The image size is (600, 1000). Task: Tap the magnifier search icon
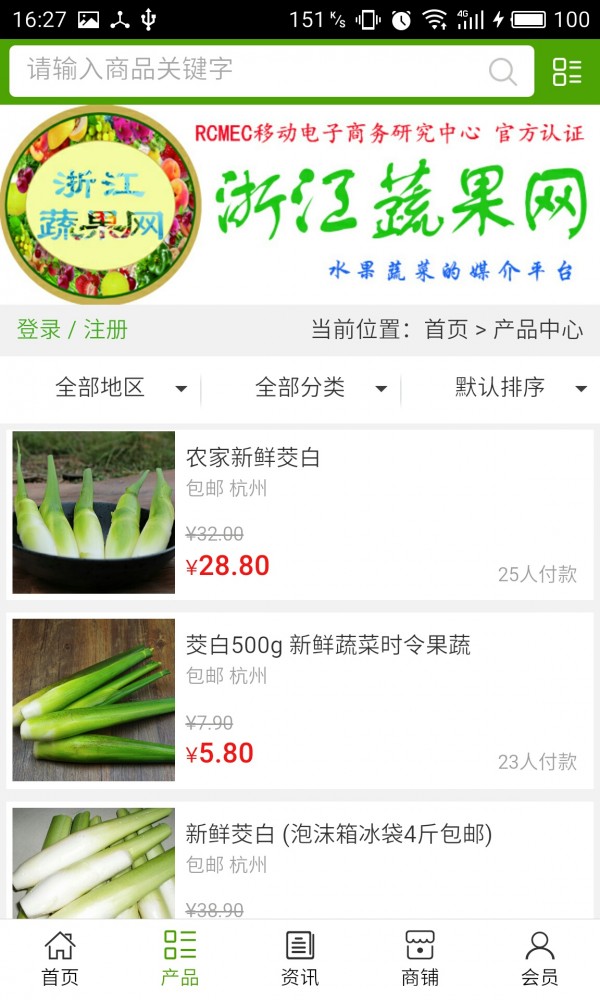tap(502, 71)
